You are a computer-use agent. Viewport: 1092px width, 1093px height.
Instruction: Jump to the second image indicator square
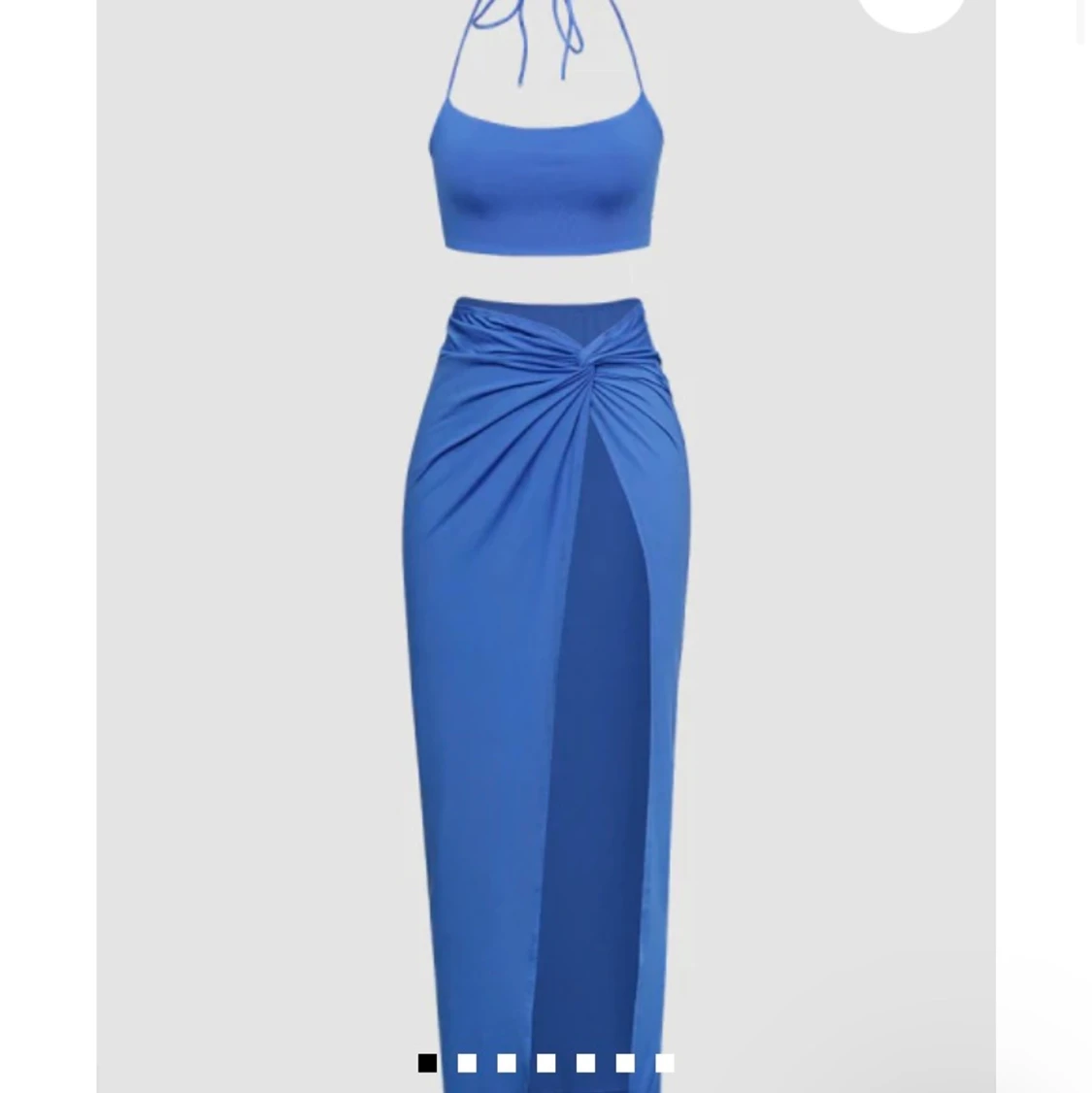pos(467,1063)
